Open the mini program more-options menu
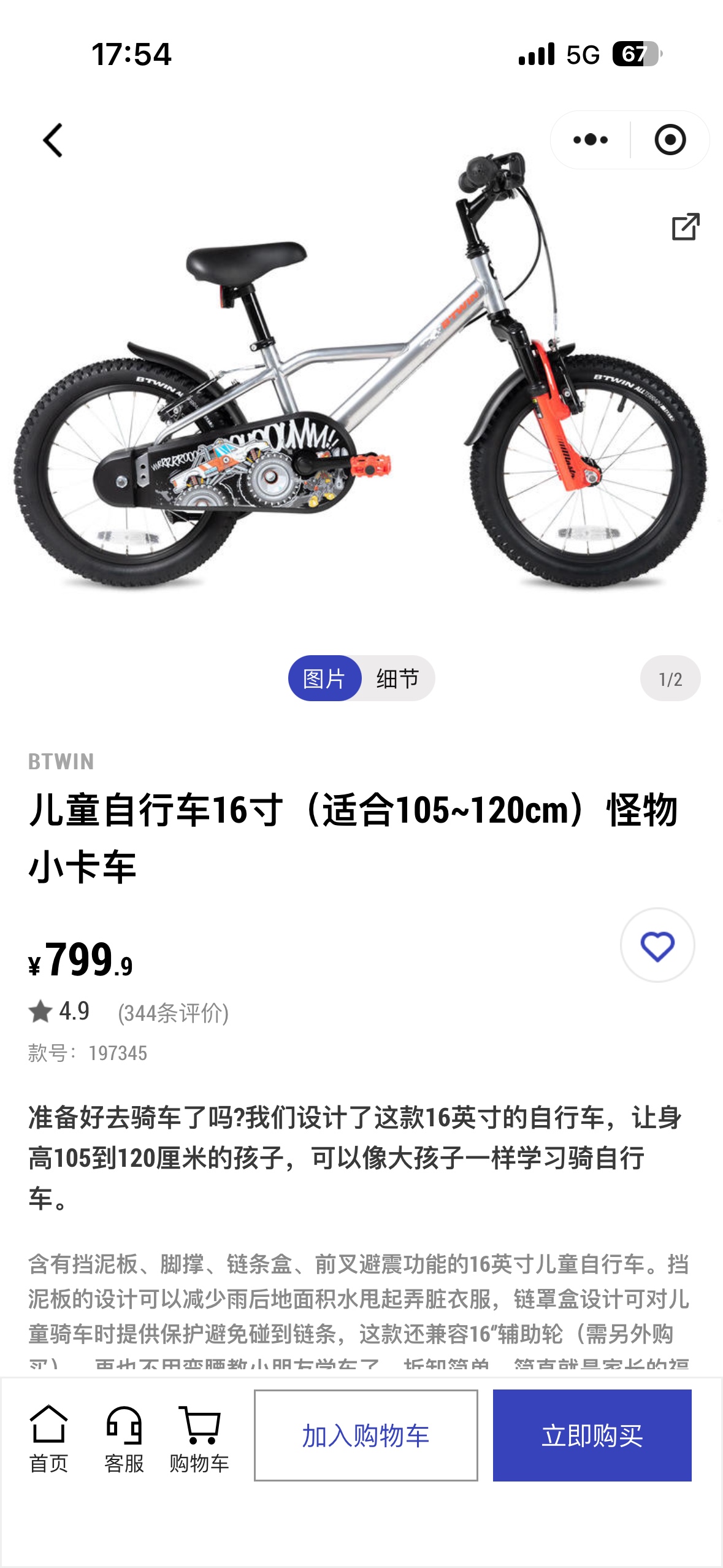Image resolution: width=723 pixels, height=1568 pixels. [590, 140]
